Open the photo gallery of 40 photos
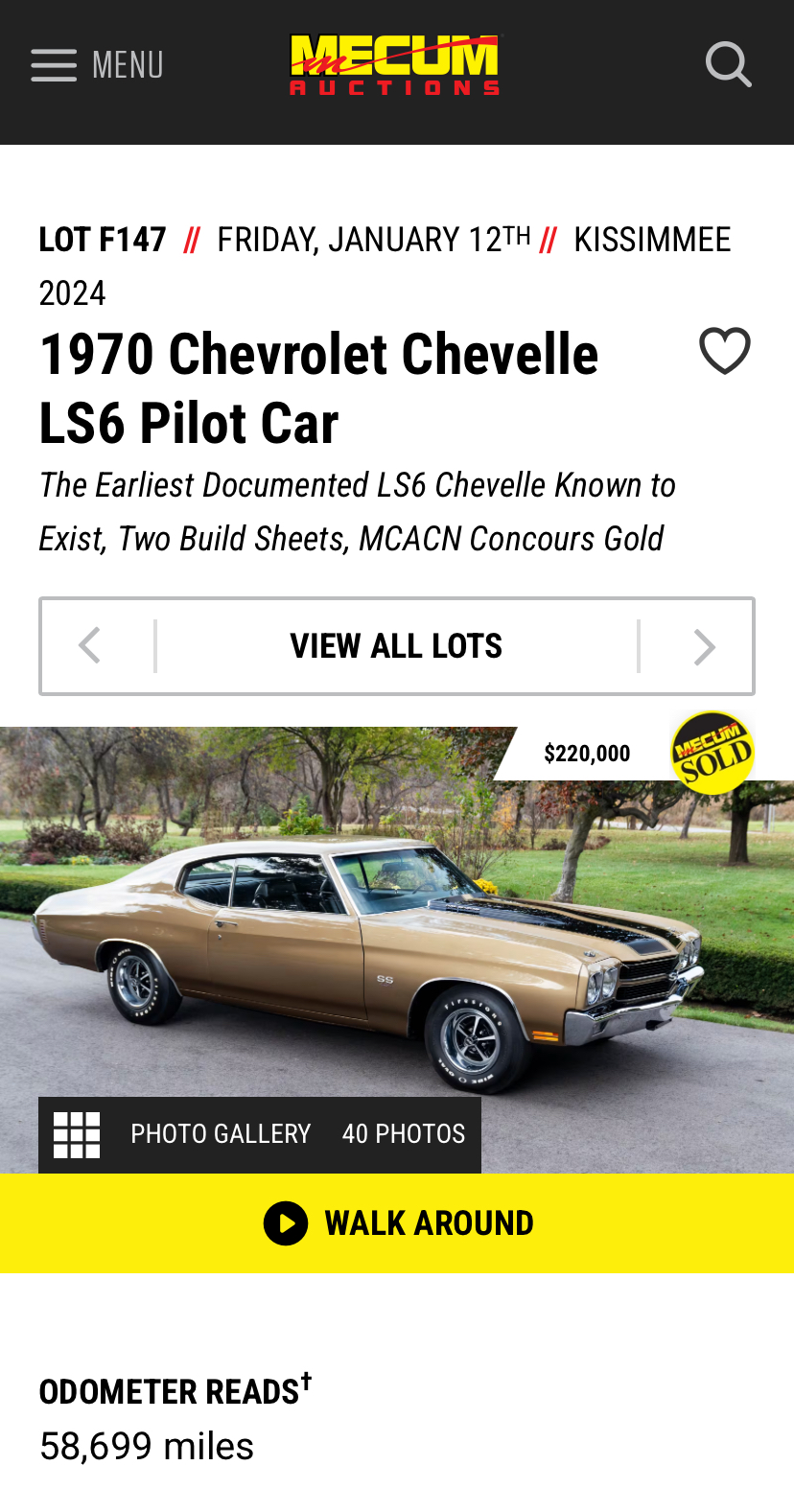794x1512 pixels. coord(260,1134)
